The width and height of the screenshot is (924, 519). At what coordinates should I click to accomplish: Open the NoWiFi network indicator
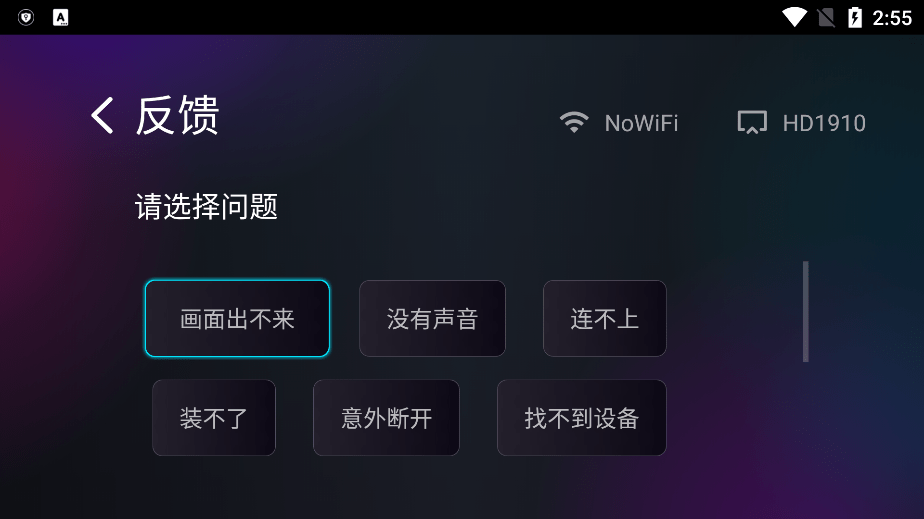click(619, 123)
